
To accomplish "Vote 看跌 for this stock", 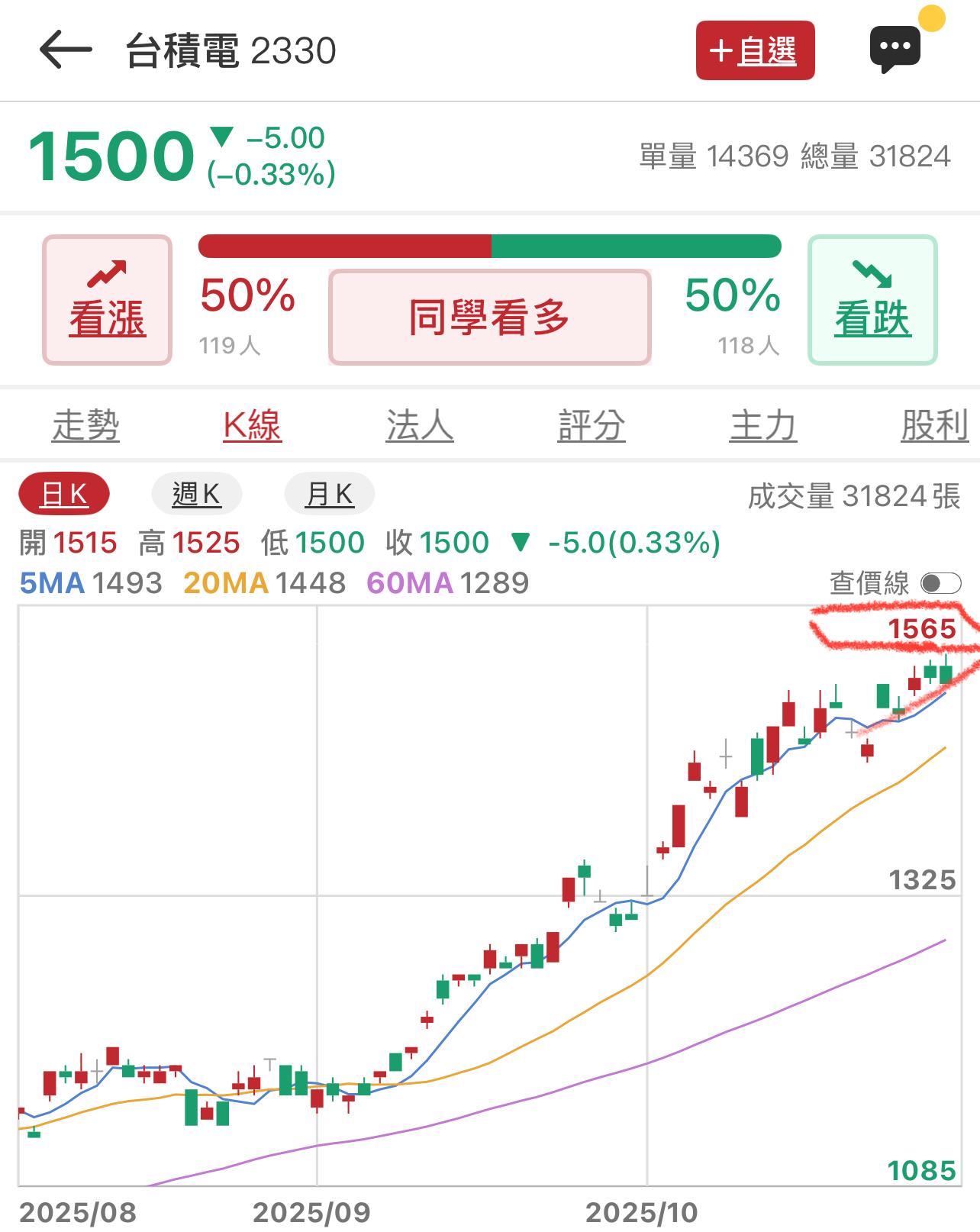I will click(x=872, y=300).
